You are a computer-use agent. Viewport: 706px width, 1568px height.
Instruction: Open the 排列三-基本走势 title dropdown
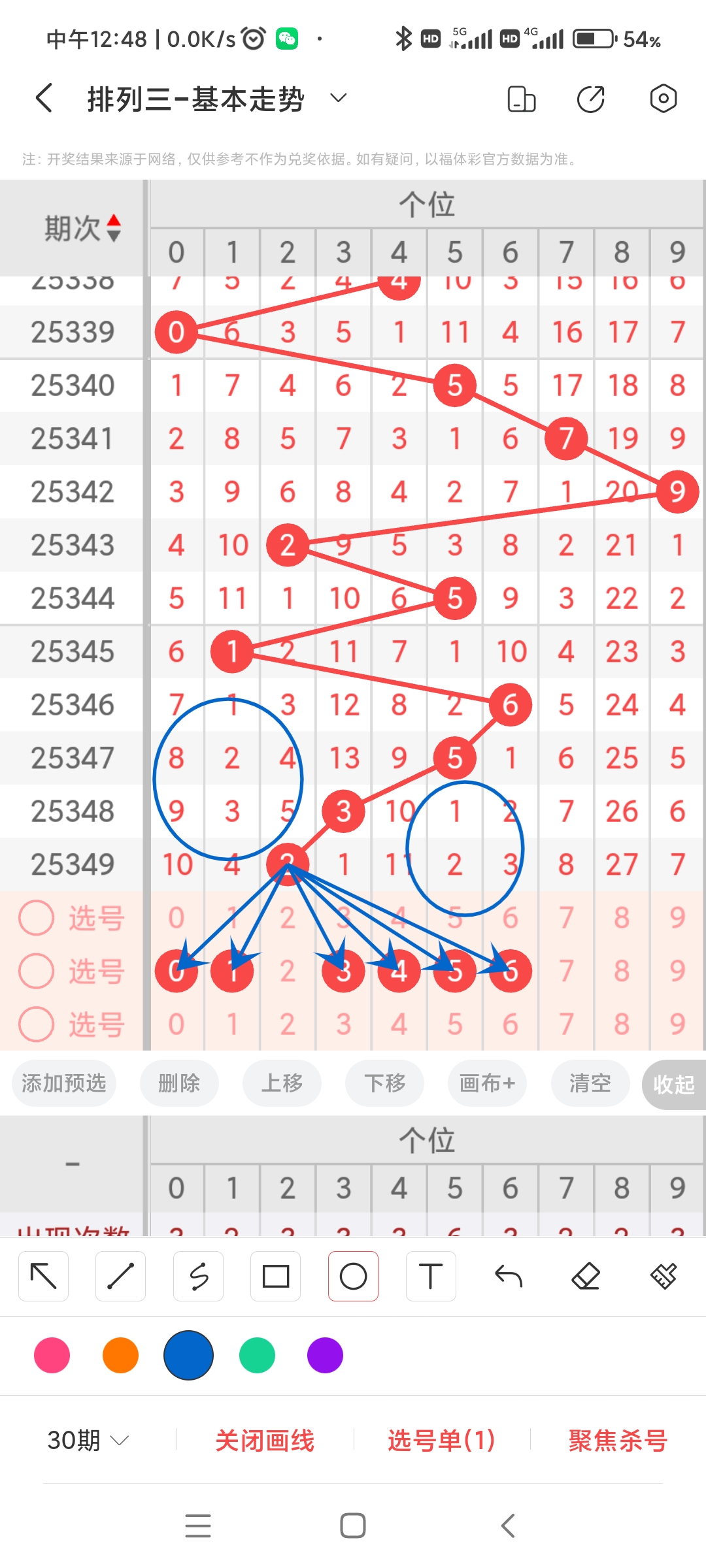(337, 99)
